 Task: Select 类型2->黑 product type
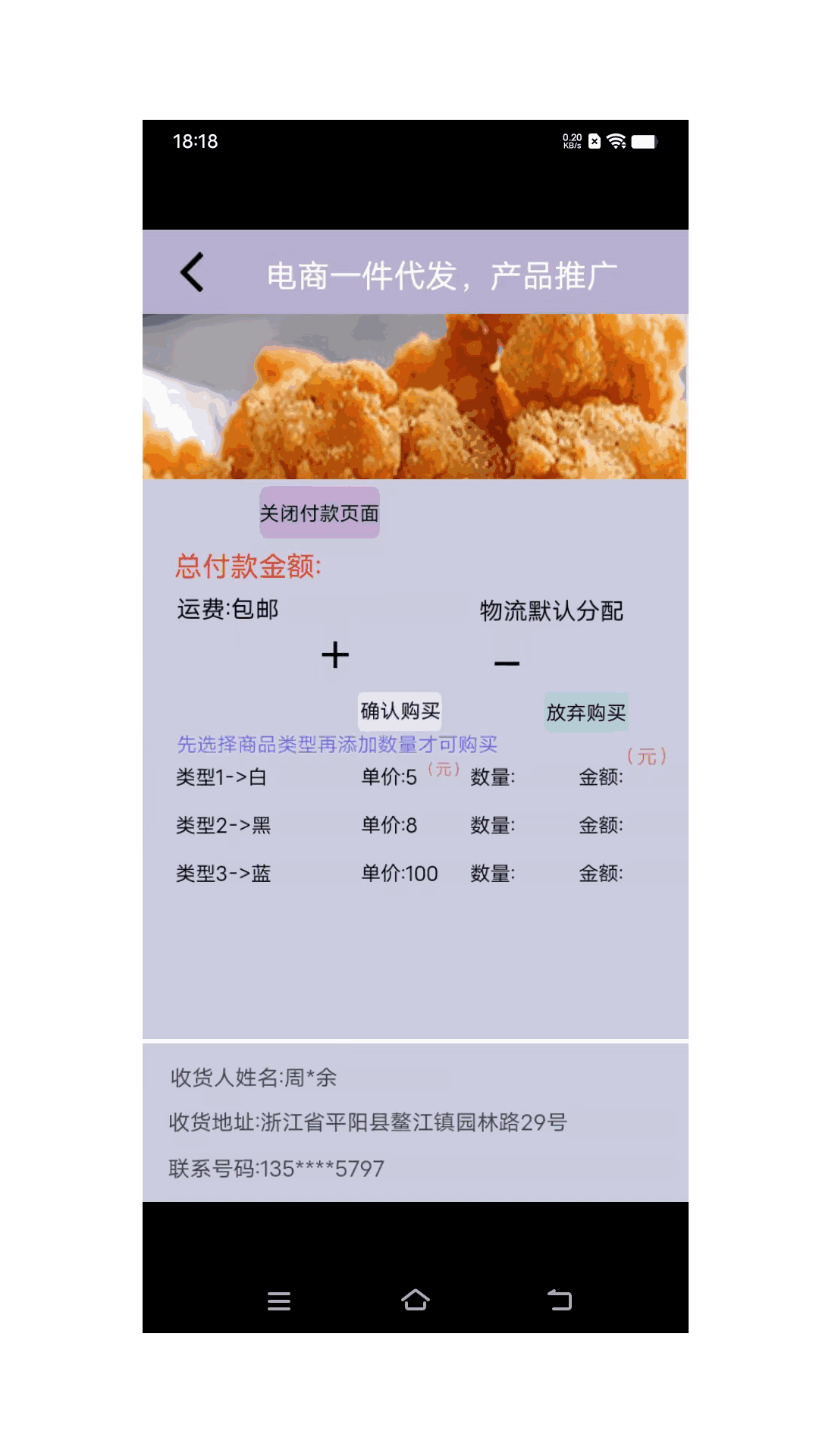coord(224,825)
